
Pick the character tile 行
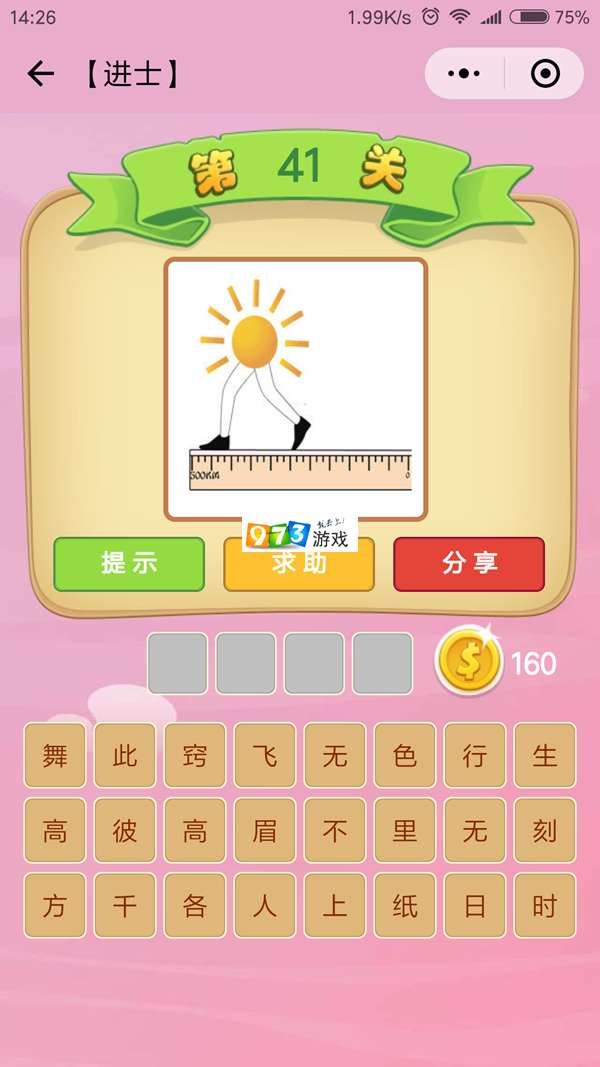475,756
